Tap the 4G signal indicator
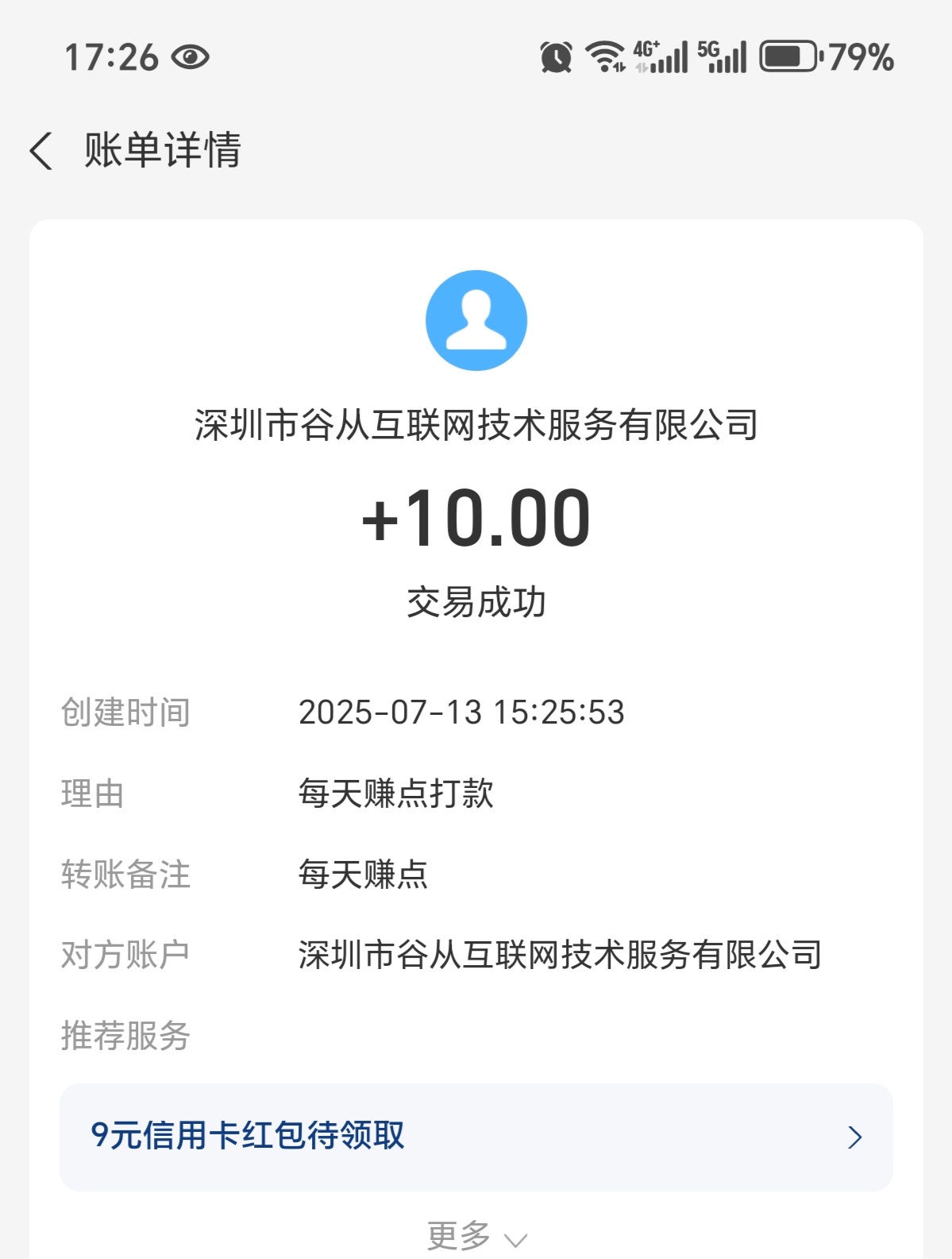This screenshot has width=952, height=1259. coord(658,56)
